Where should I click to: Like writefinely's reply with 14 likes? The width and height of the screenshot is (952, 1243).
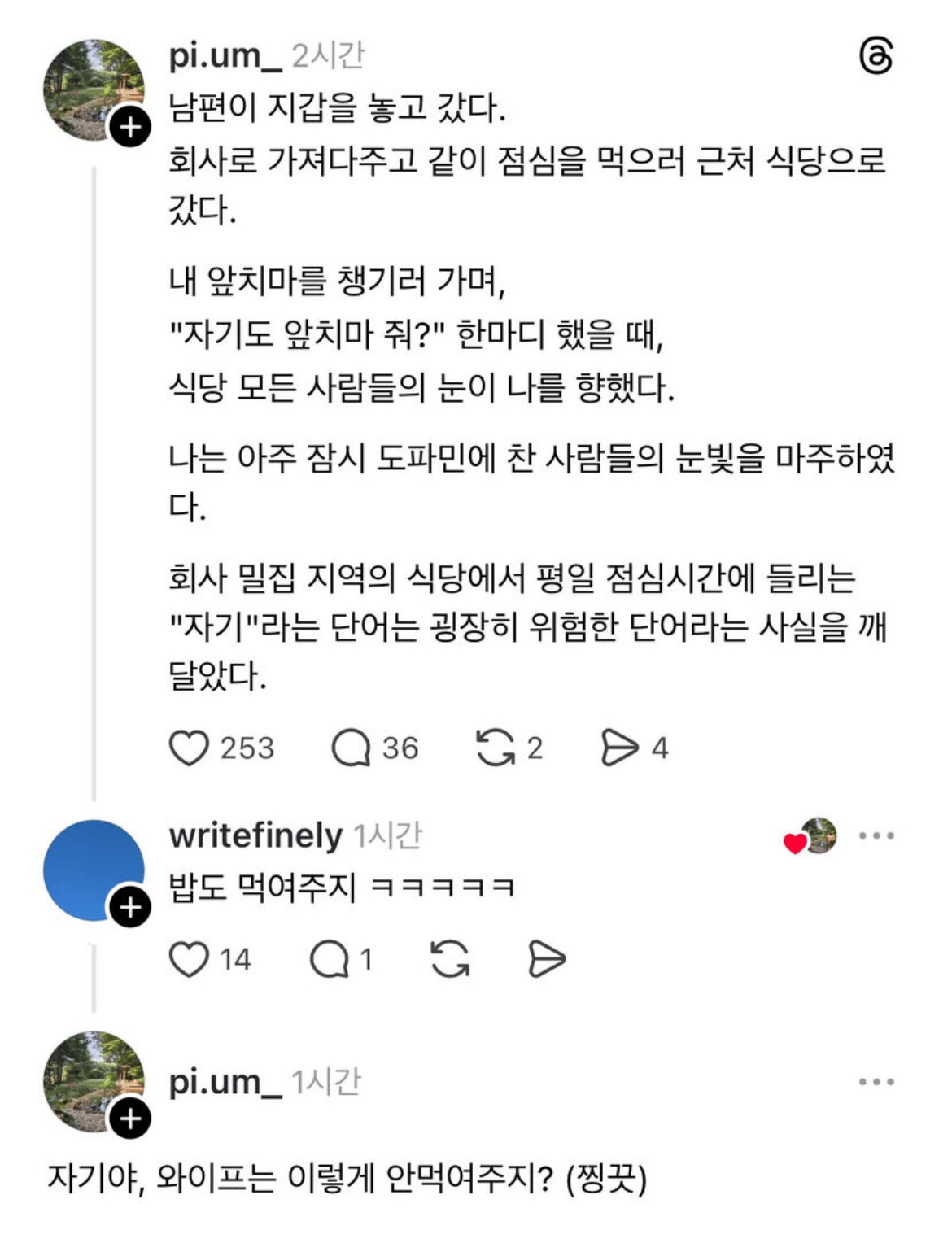(x=189, y=959)
